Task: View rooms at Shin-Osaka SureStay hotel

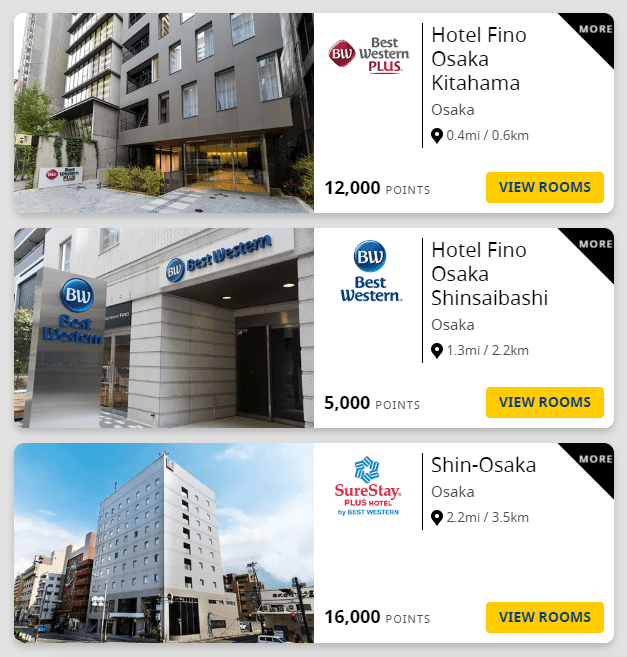Action: pyautogui.click(x=545, y=617)
